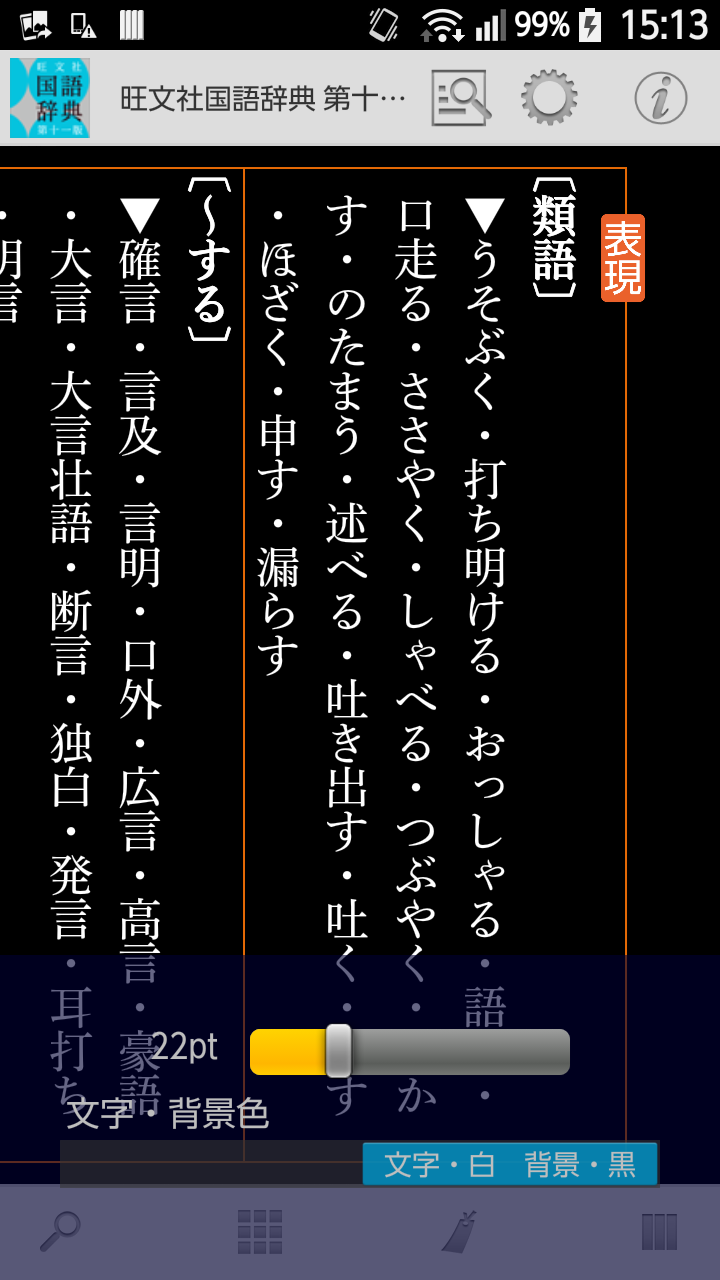This screenshot has width=720, height=1280.
Task: Open the bookshelf in bottom bar
Action: [659, 1232]
